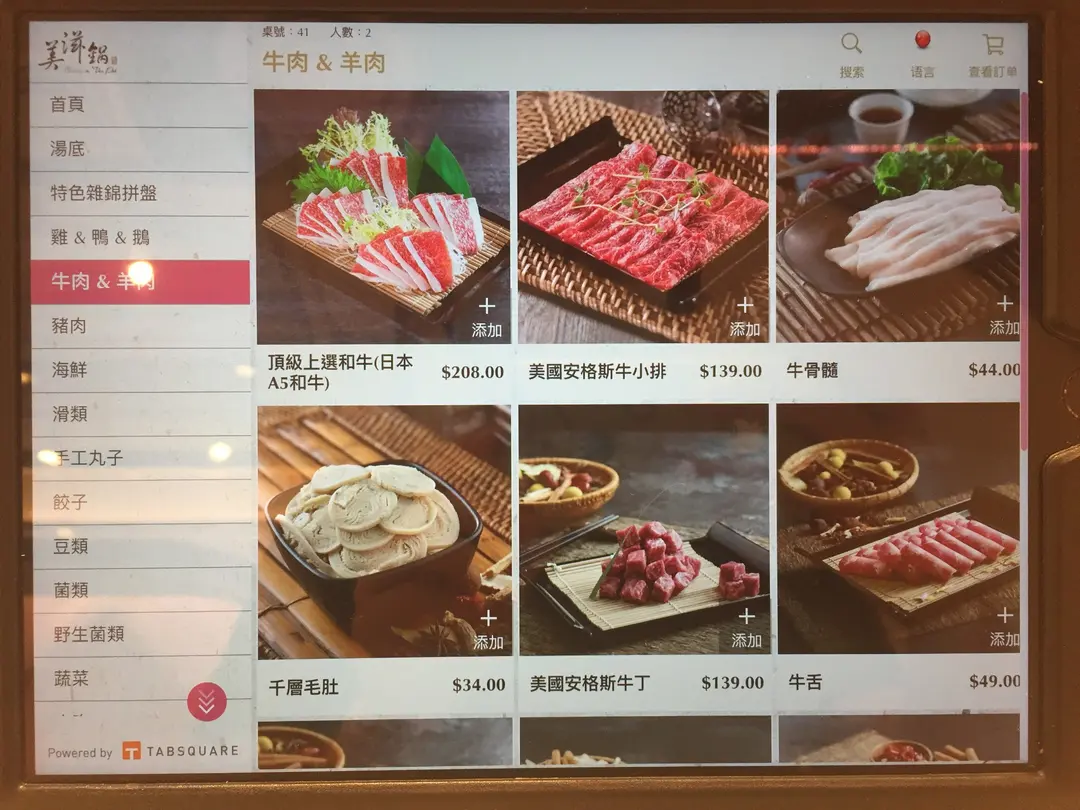Change language via 语言 button

(x=922, y=54)
